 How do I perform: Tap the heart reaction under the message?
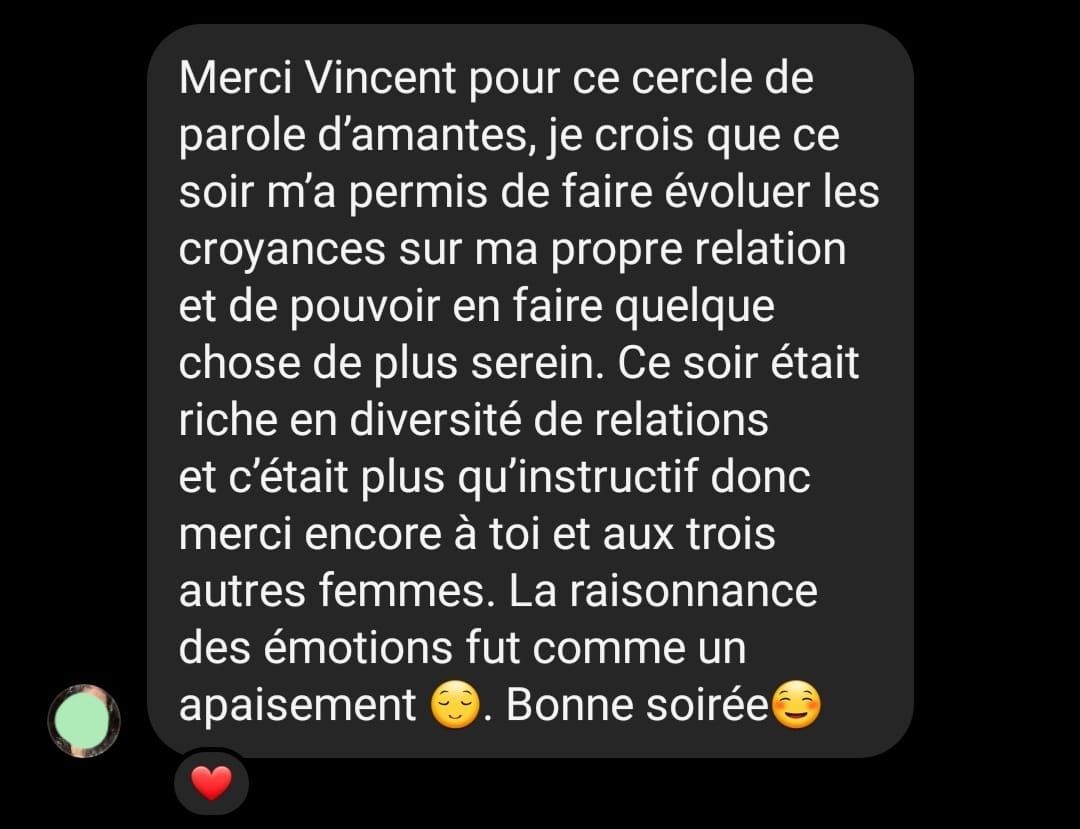pyautogui.click(x=210, y=783)
